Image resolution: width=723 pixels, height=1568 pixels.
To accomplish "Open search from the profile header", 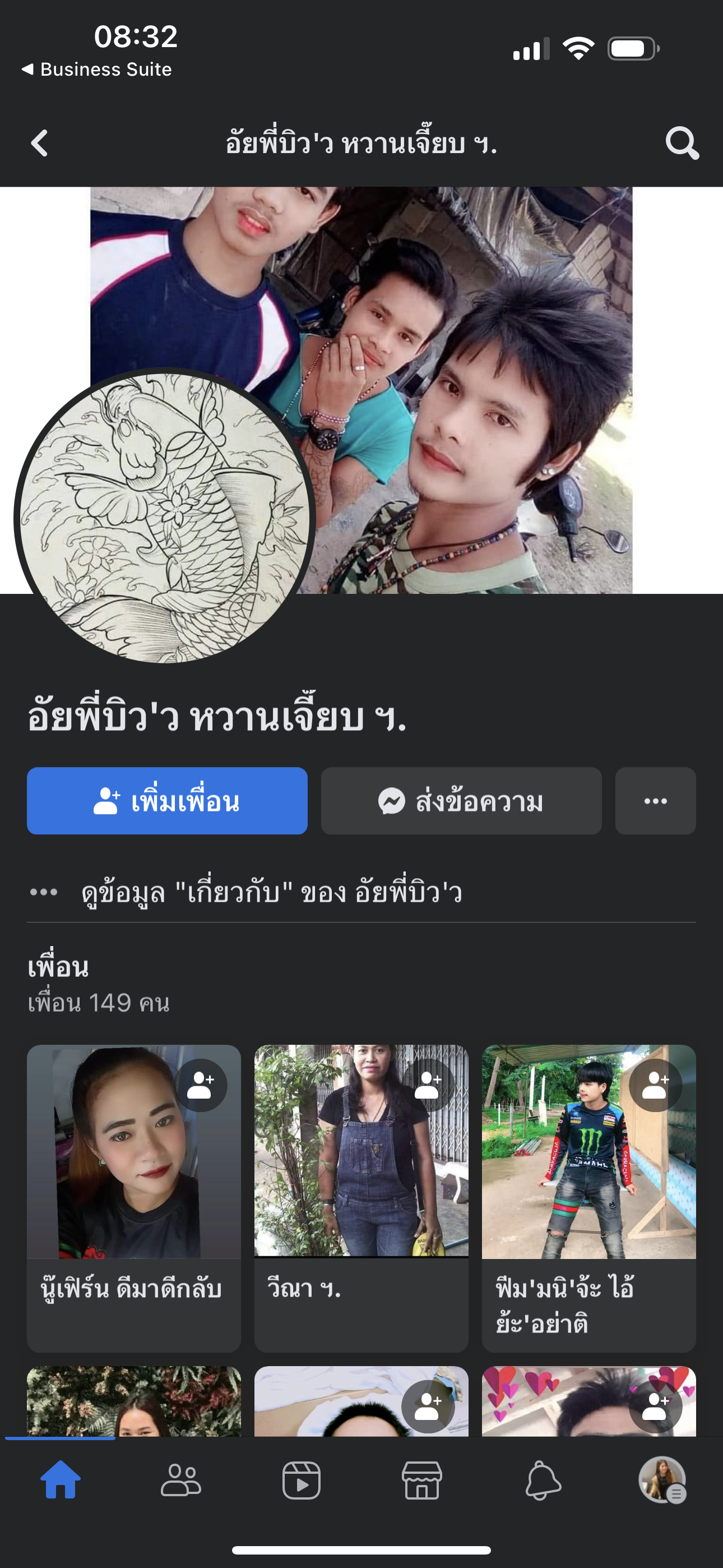I will [682, 144].
